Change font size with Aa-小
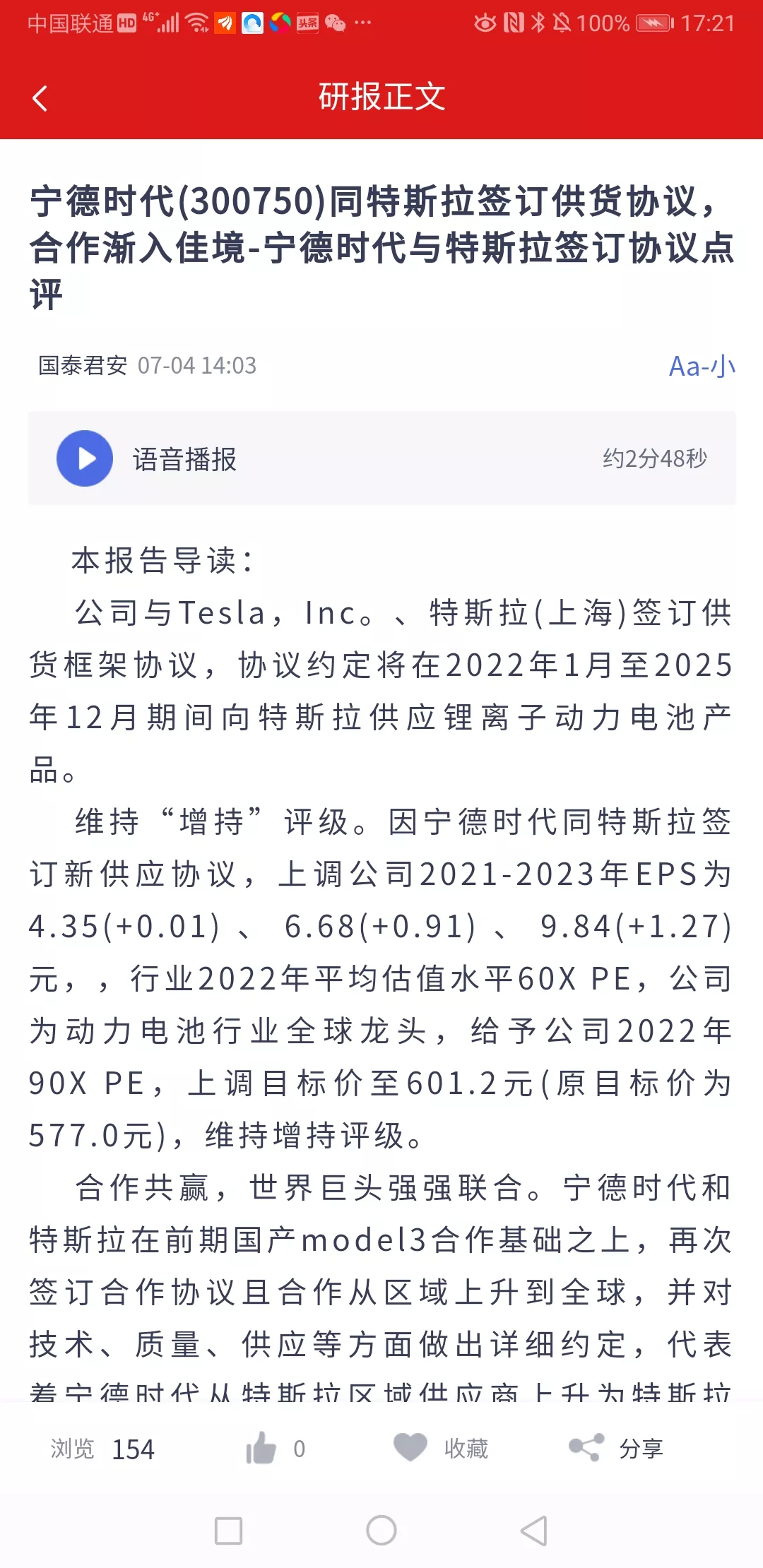The width and height of the screenshot is (763, 1568). 702,367
